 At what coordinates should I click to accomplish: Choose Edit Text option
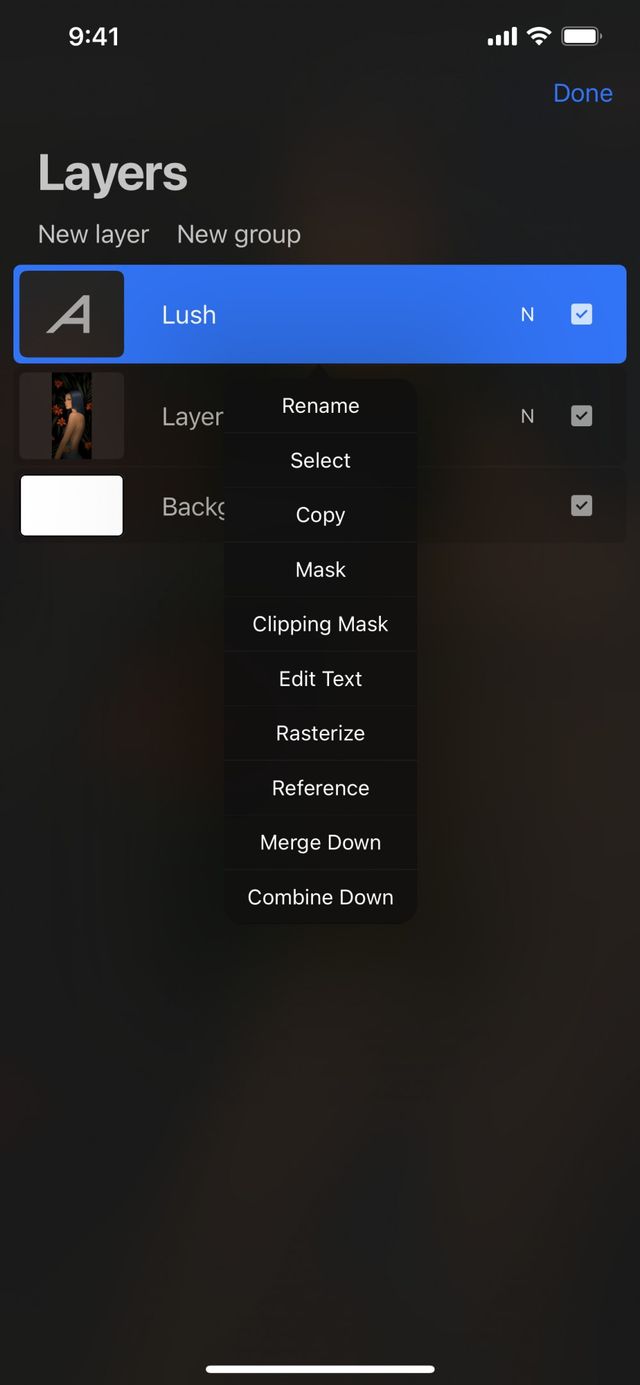click(320, 679)
